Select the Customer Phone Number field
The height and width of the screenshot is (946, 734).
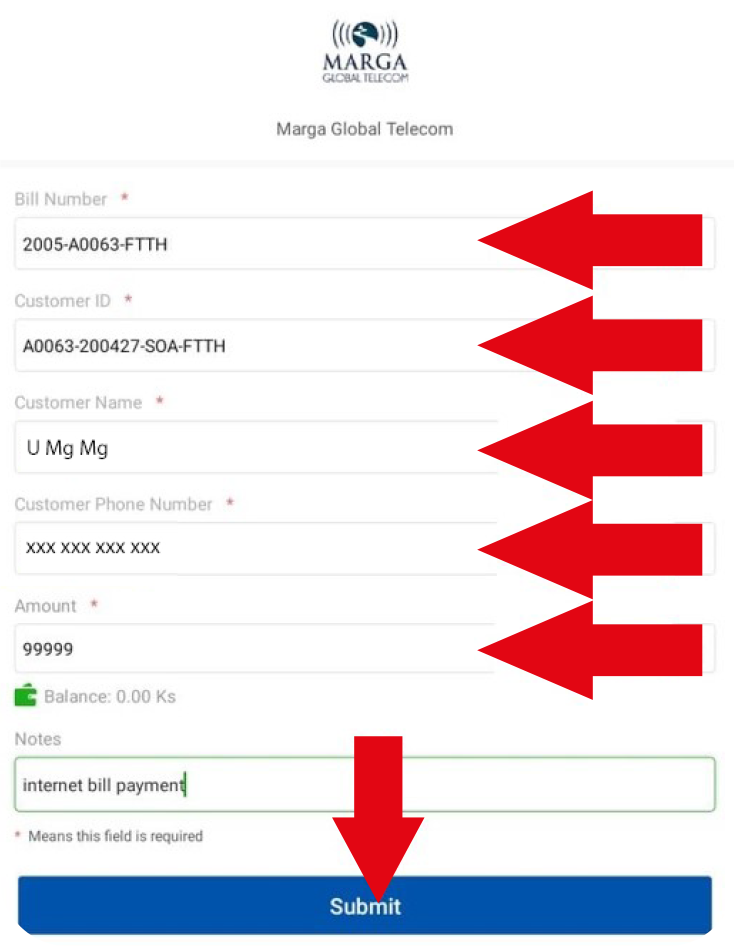click(x=240, y=549)
